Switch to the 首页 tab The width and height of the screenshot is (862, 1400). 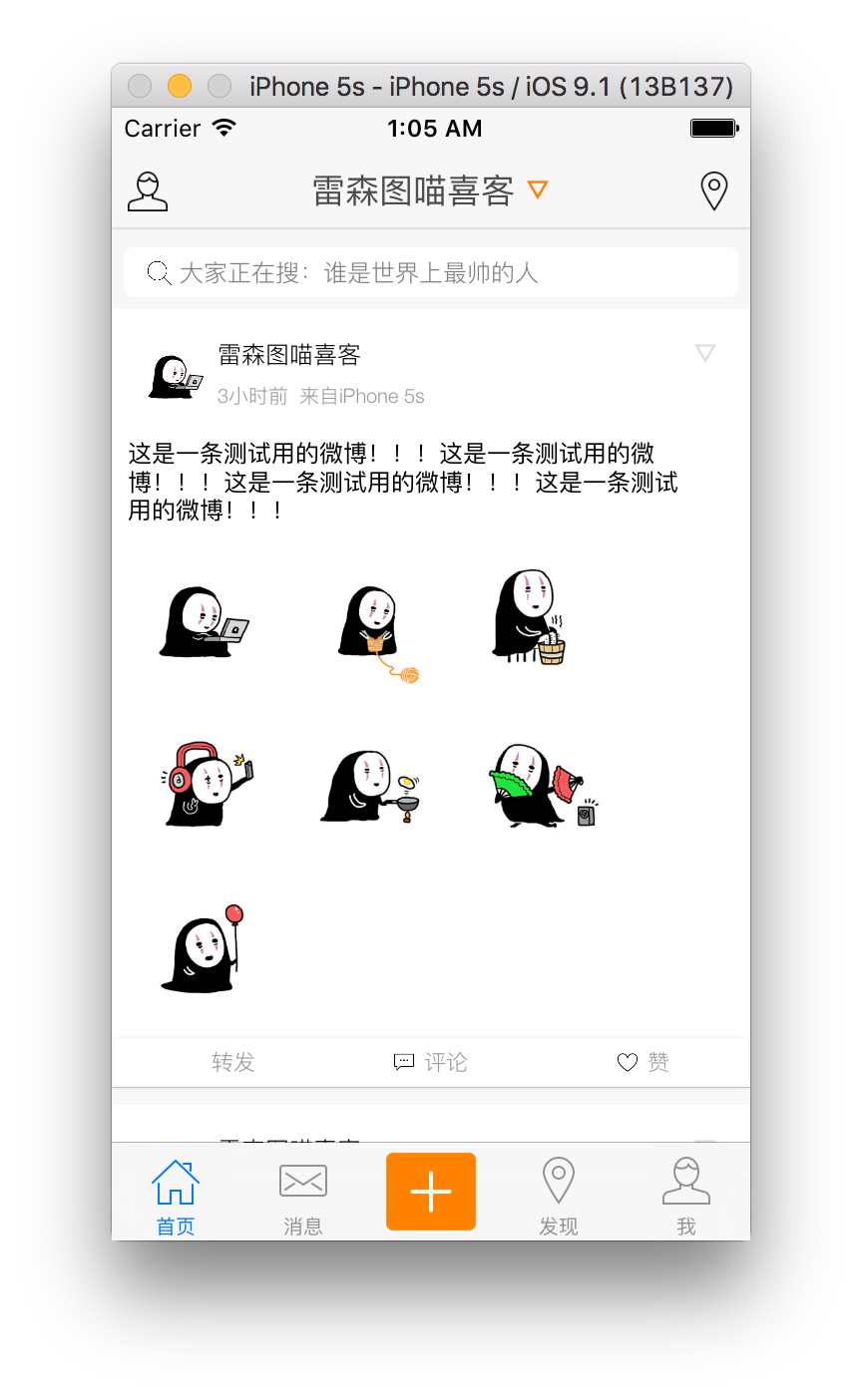[x=176, y=1197]
